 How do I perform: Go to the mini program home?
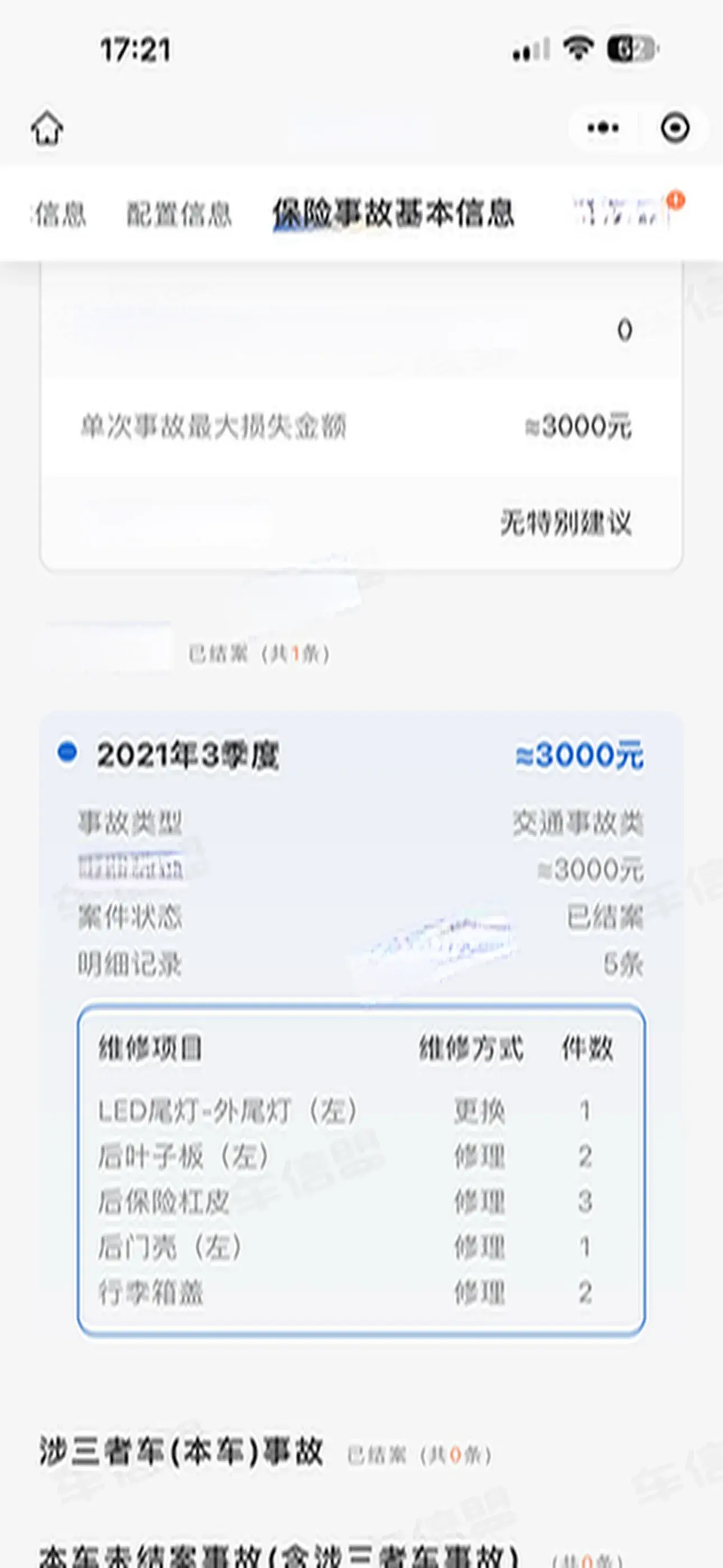pyautogui.click(x=47, y=128)
